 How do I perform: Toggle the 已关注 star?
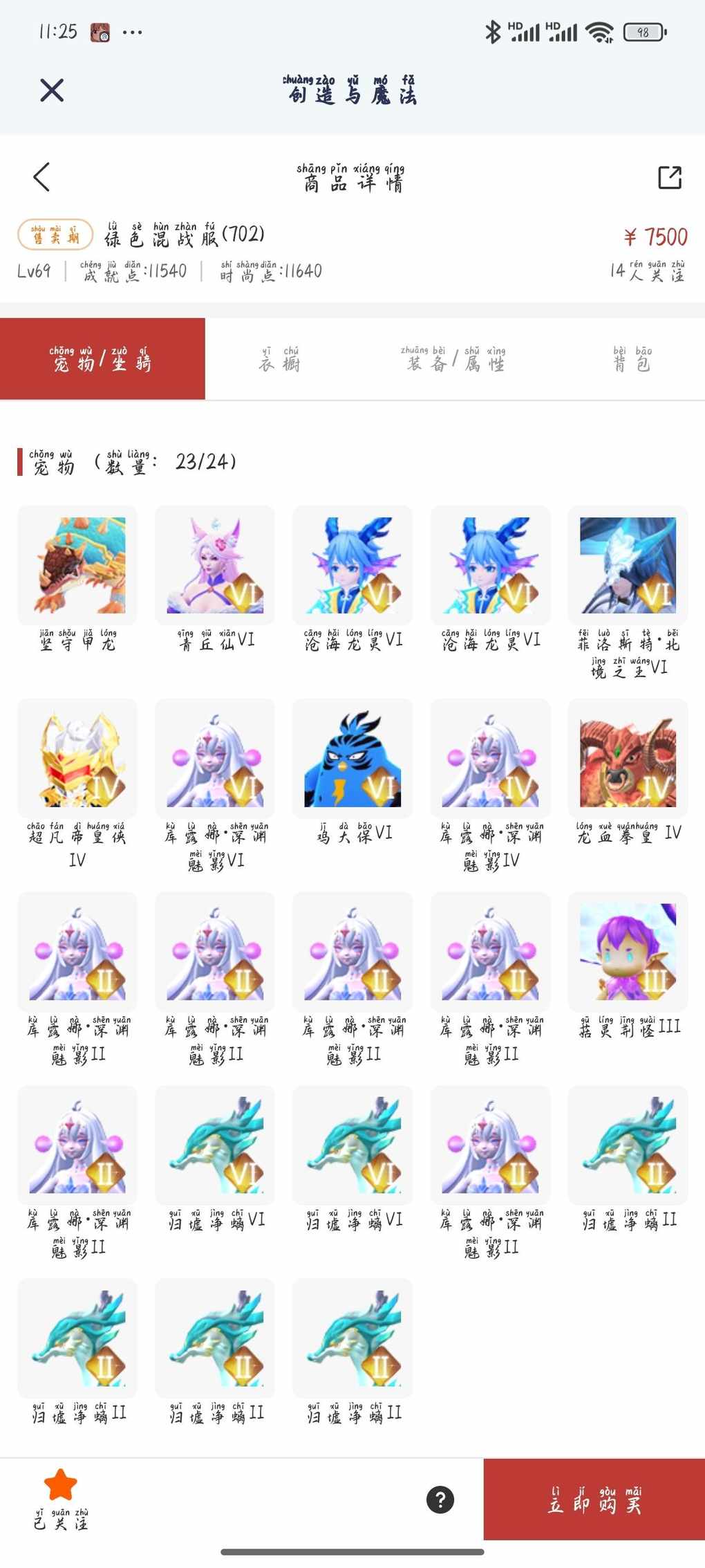click(60, 1486)
